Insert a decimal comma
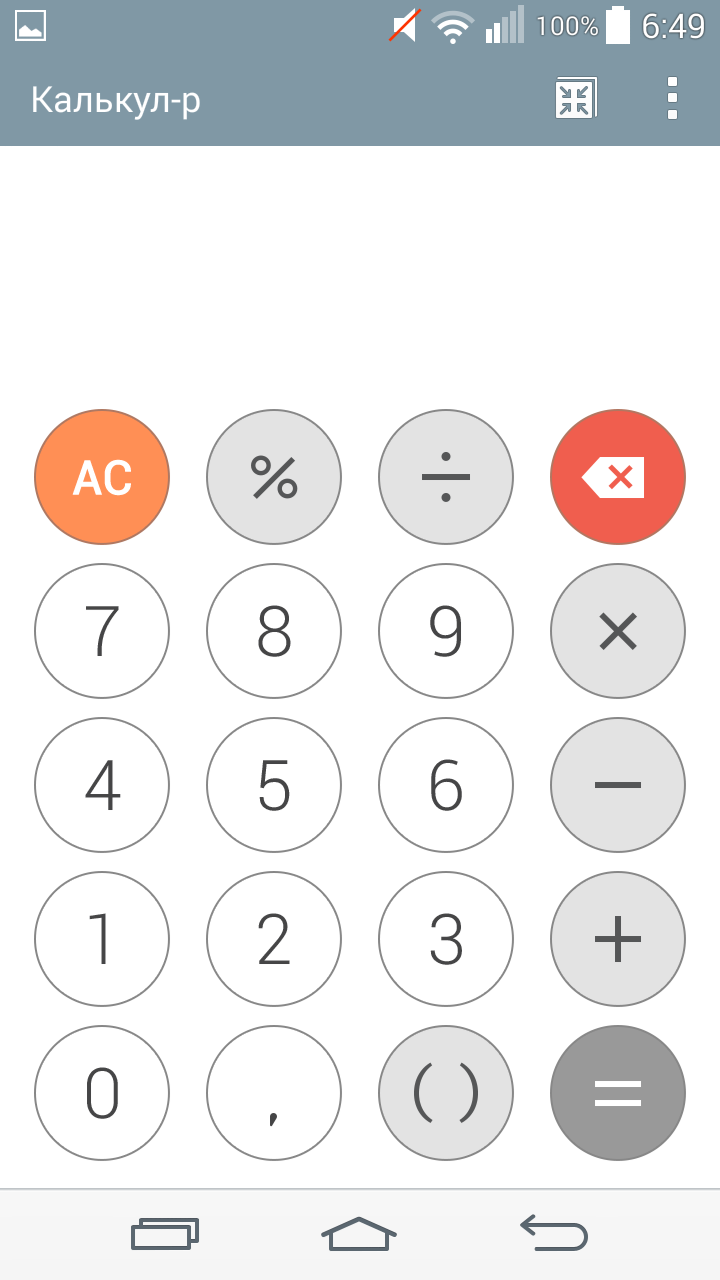 274,1093
